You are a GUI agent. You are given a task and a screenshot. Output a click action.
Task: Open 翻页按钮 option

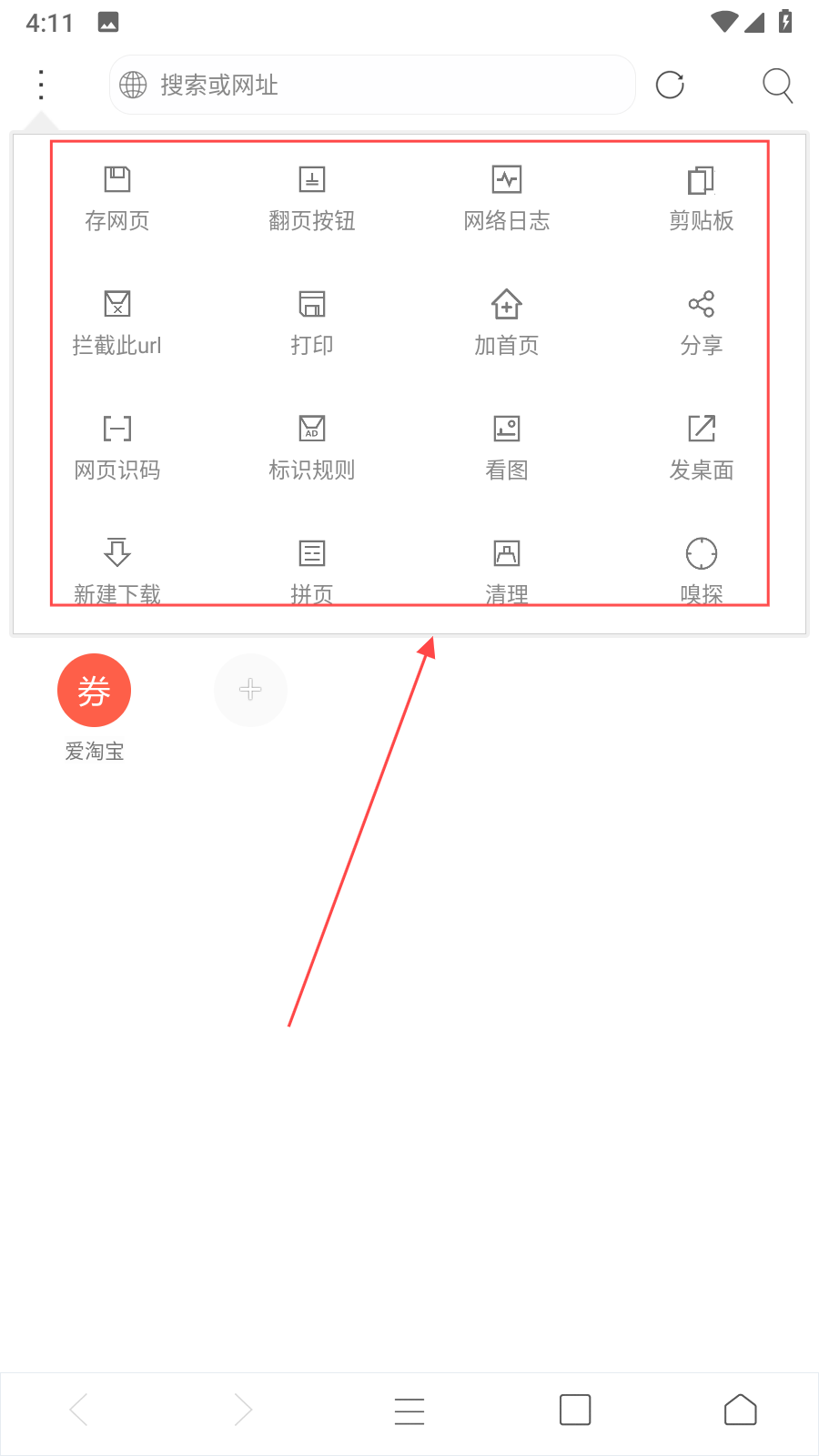pyautogui.click(x=312, y=197)
